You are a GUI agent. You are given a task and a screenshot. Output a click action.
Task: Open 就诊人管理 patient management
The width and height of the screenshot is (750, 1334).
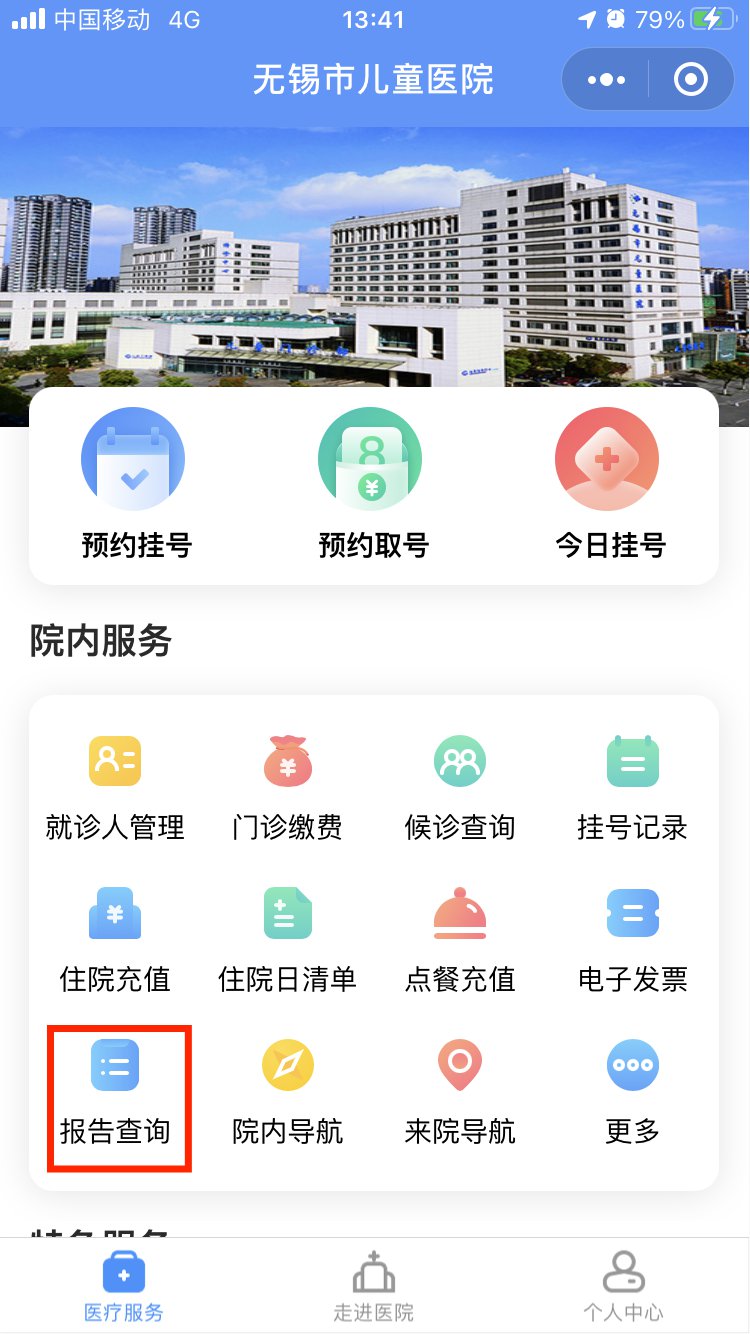coord(115,787)
